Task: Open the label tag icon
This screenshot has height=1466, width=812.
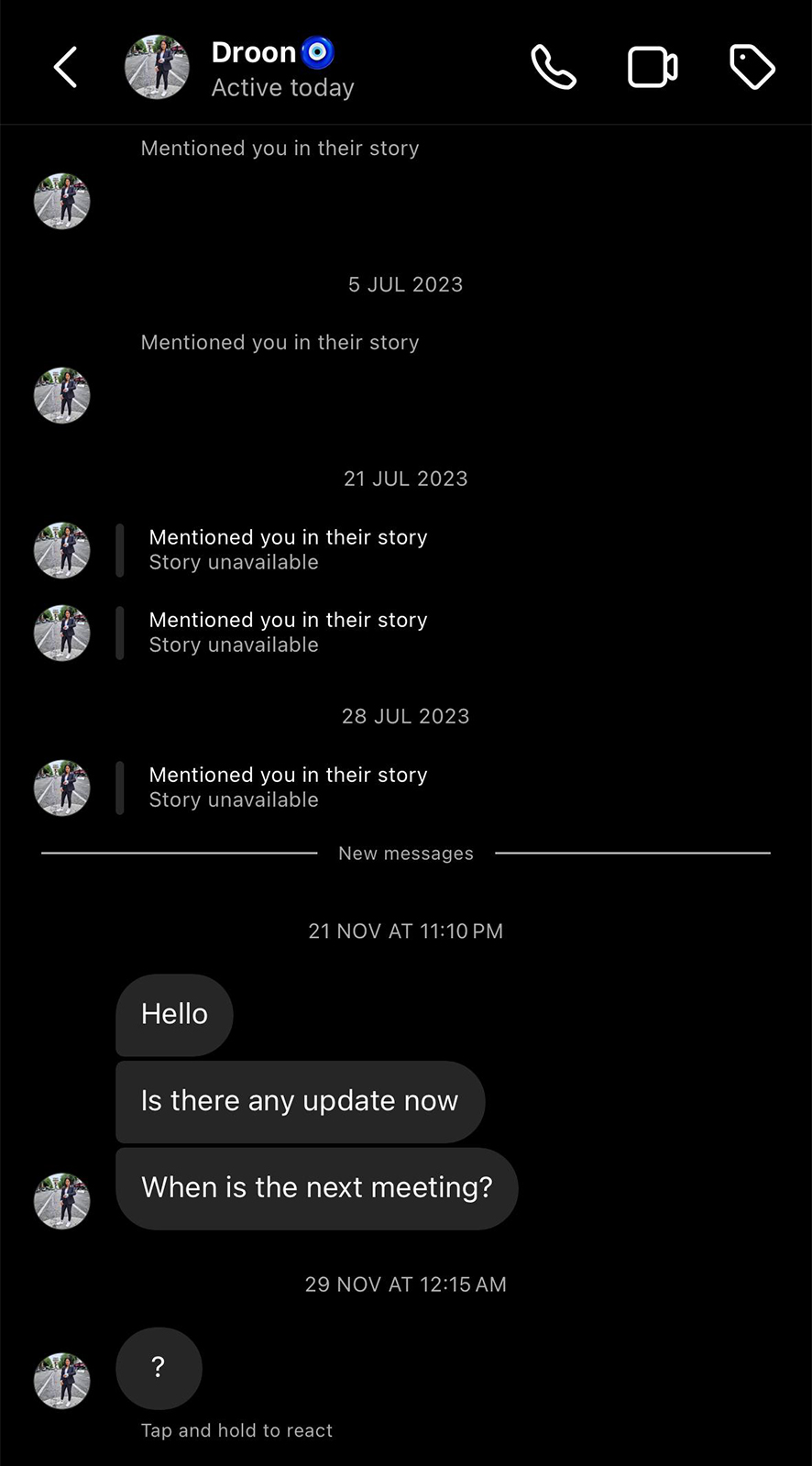Action: tap(752, 67)
